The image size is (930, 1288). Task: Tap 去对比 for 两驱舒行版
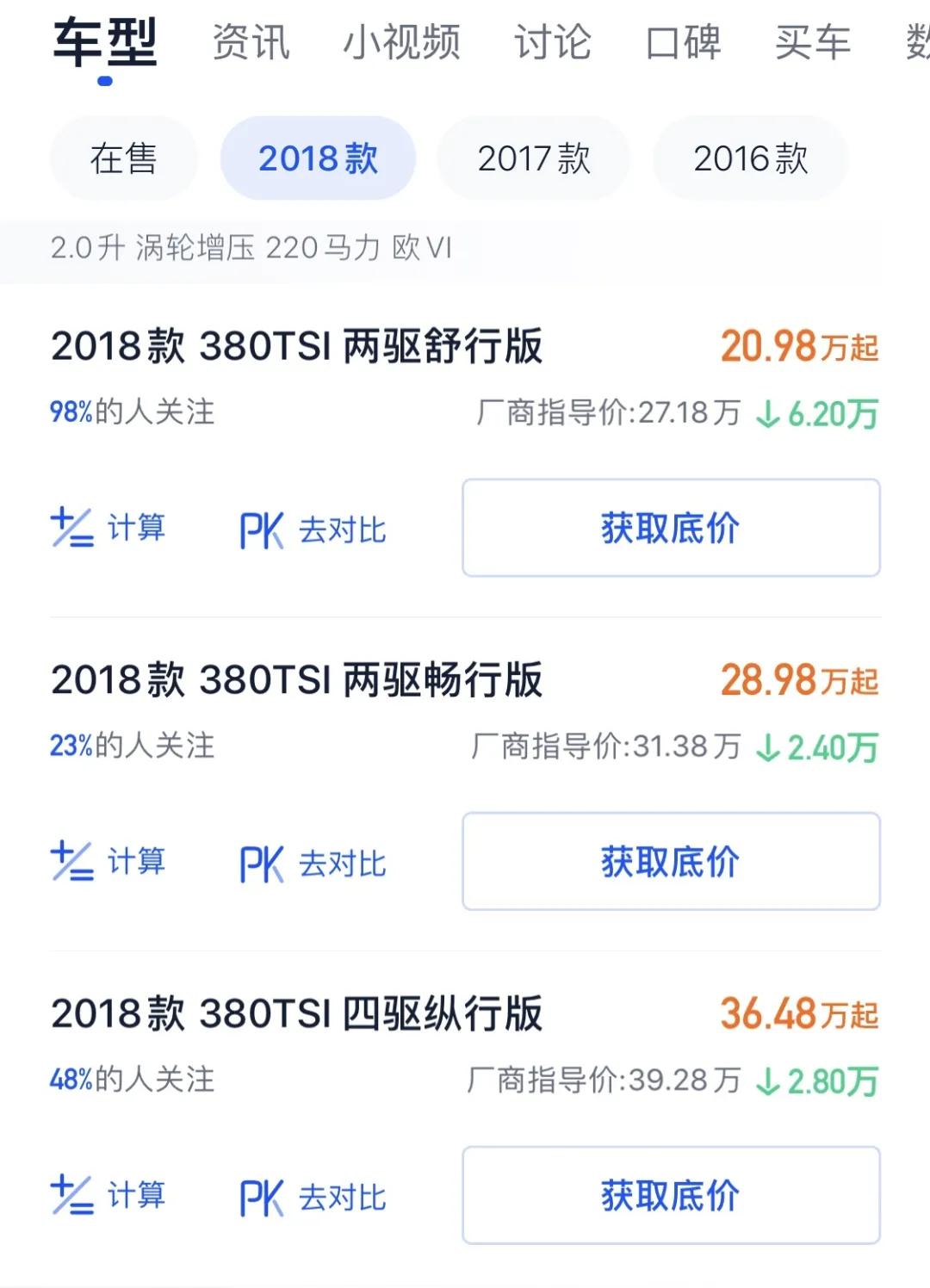(x=313, y=529)
